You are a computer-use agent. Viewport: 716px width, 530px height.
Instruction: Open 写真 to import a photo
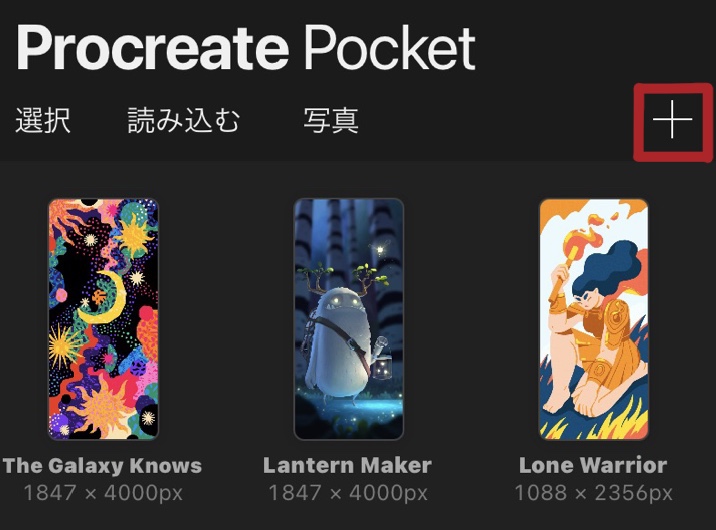coord(331,121)
